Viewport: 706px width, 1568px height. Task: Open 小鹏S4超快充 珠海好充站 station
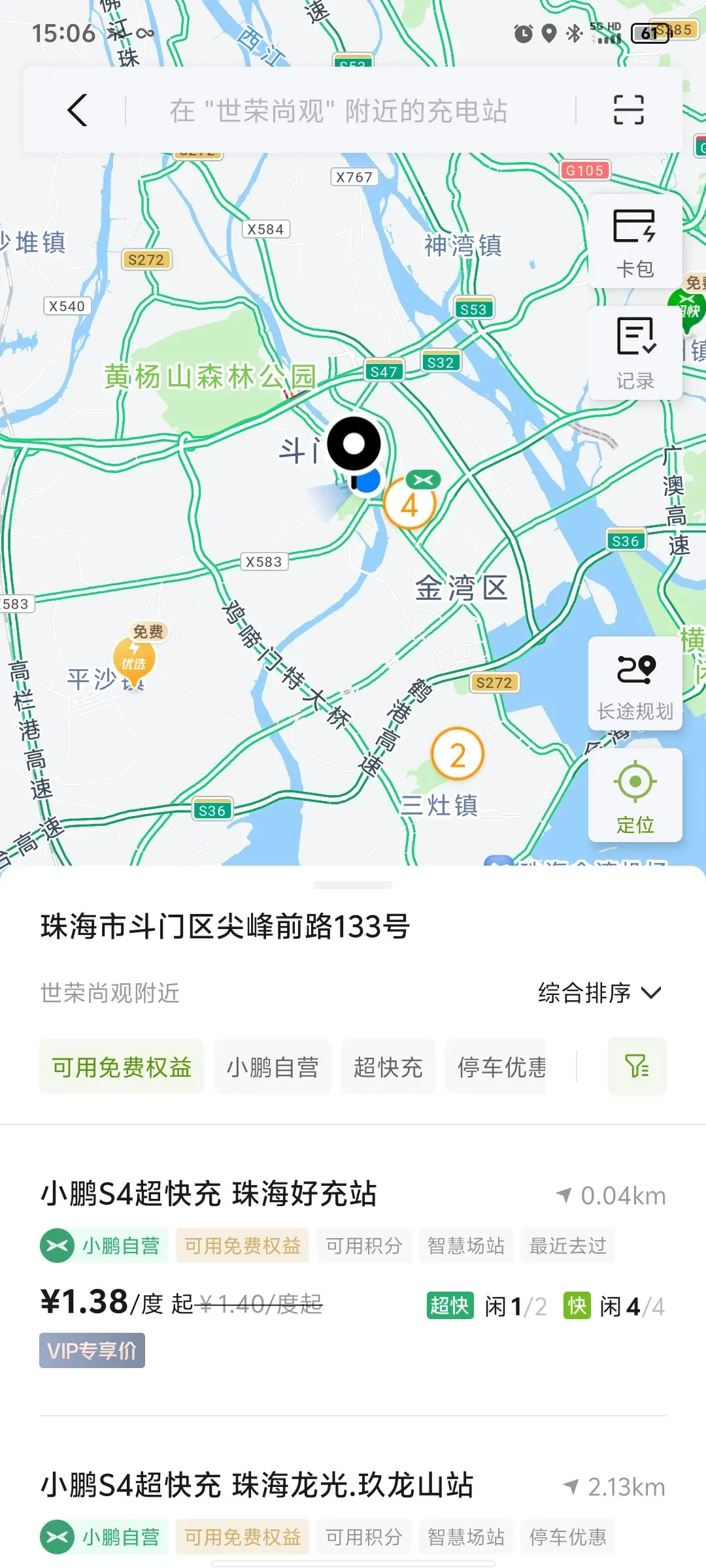pyautogui.click(x=209, y=1194)
